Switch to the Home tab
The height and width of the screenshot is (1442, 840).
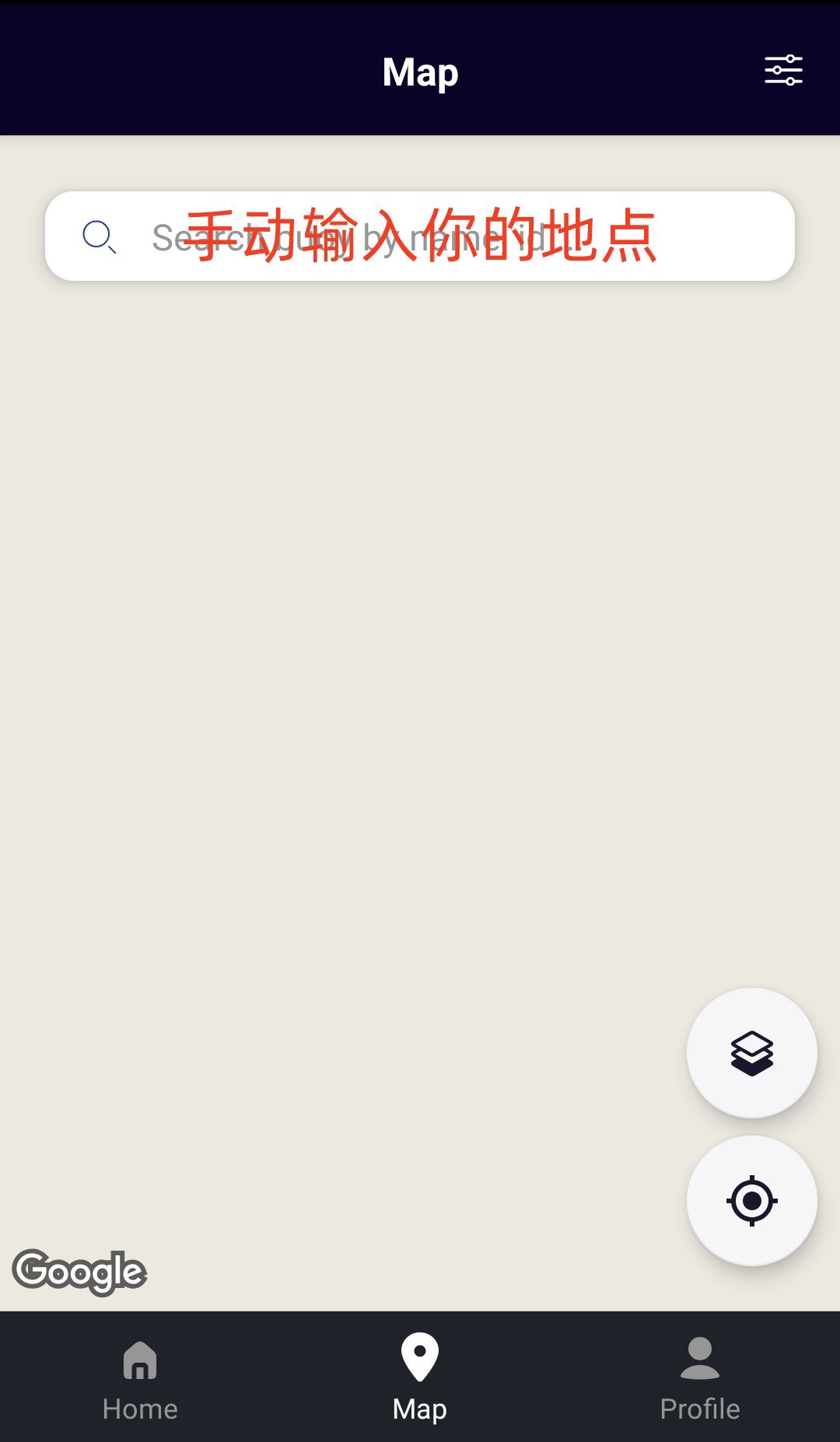click(x=140, y=1377)
